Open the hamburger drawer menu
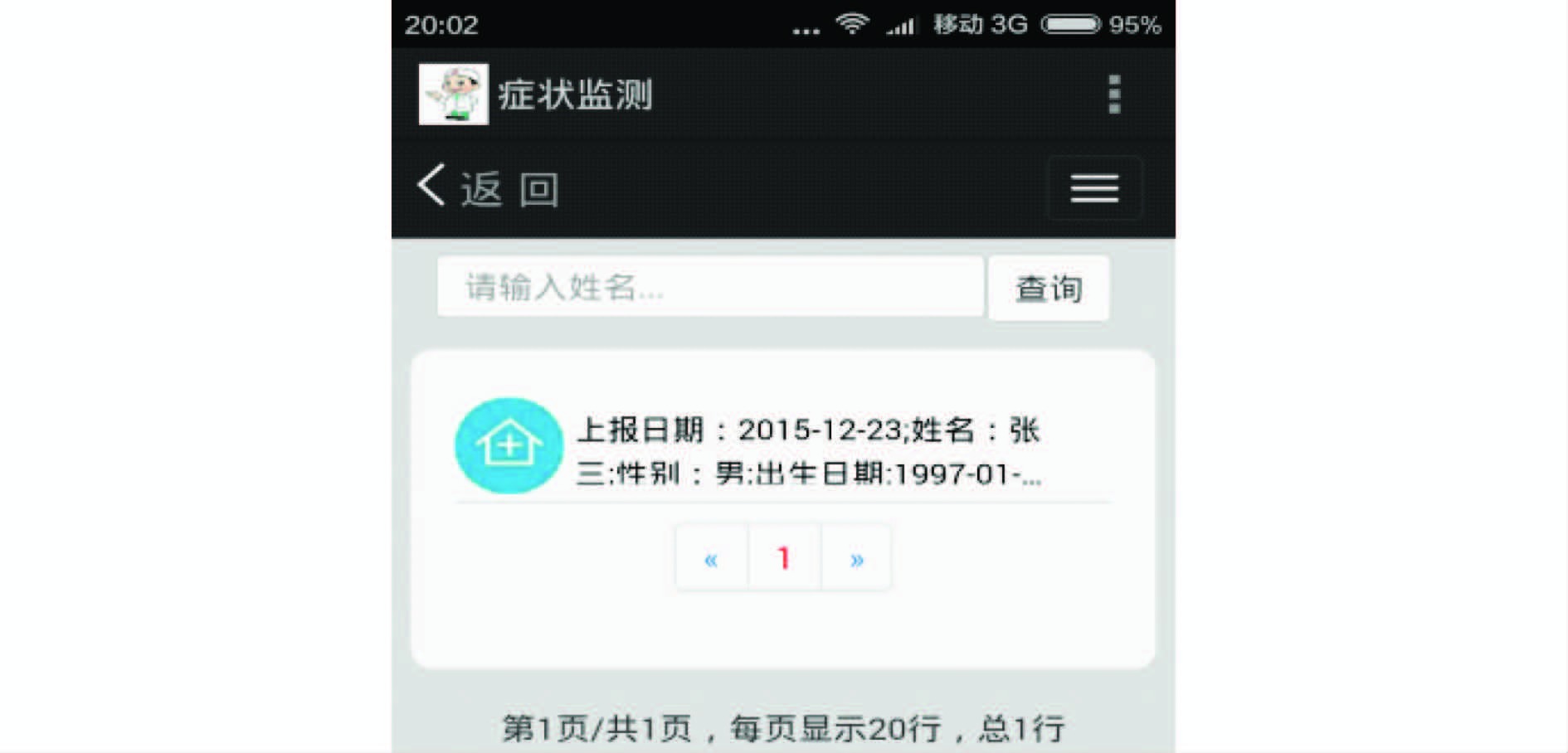 (1094, 188)
